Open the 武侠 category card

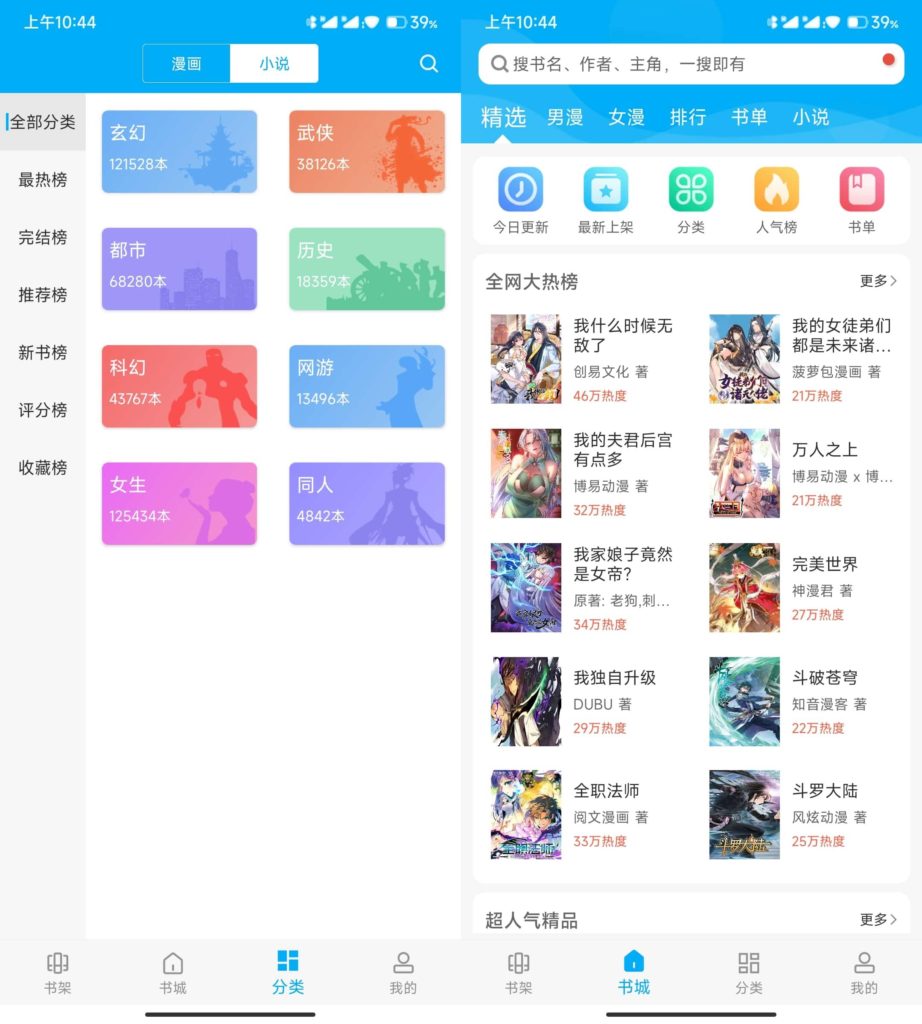[x=366, y=151]
